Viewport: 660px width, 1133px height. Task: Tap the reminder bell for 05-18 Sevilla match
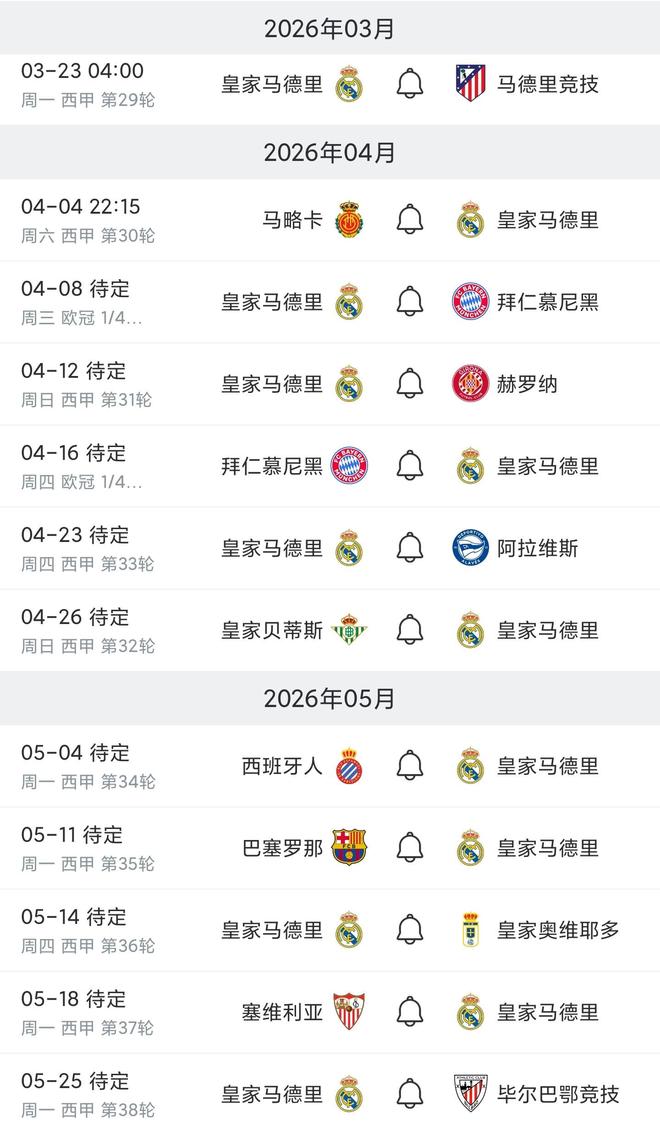point(410,1012)
